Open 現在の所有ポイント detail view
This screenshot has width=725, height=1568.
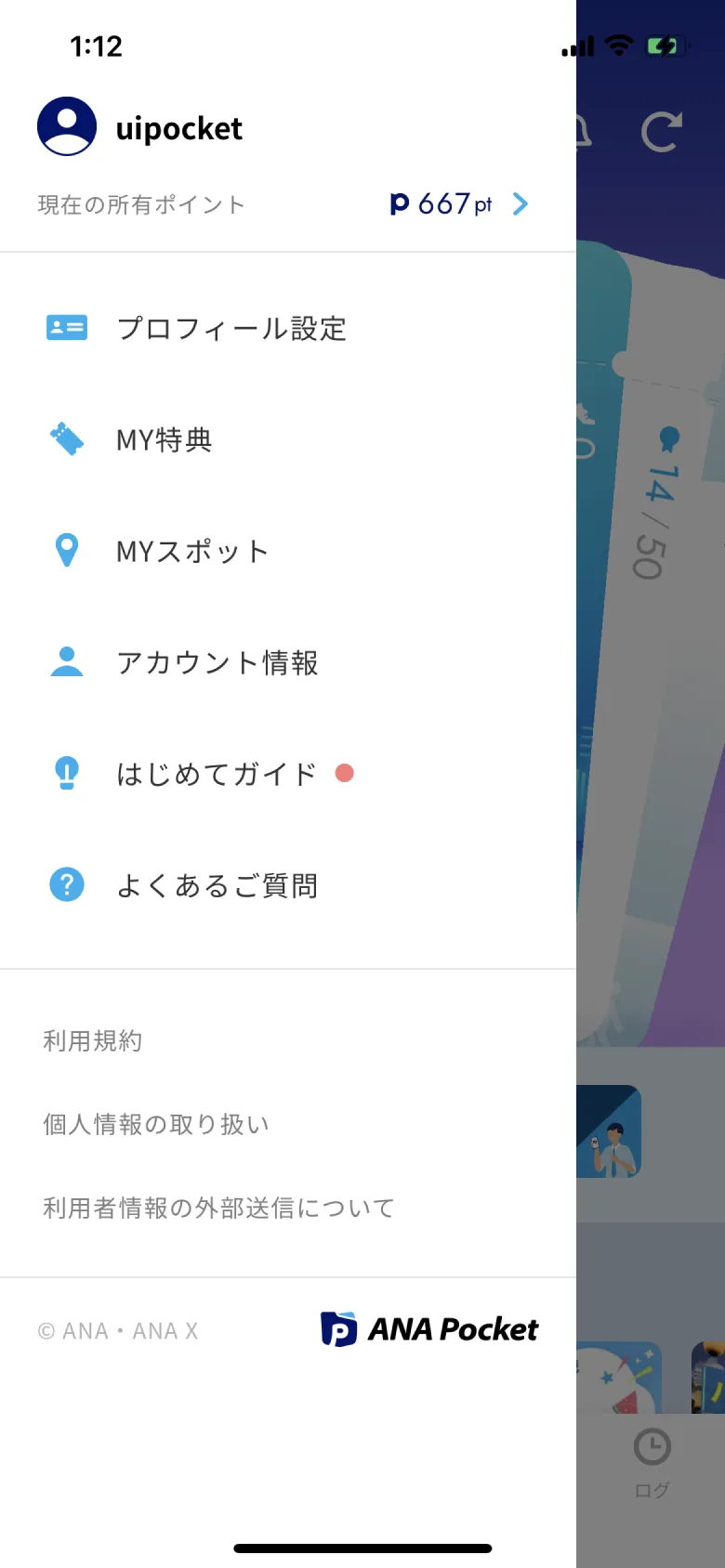tap(139, 204)
